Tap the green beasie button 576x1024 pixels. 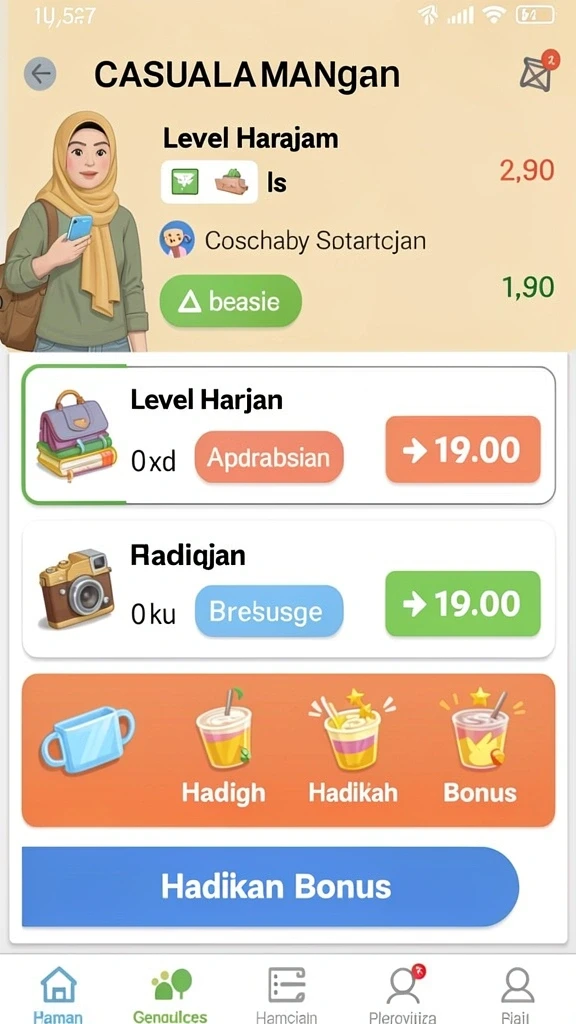(231, 301)
